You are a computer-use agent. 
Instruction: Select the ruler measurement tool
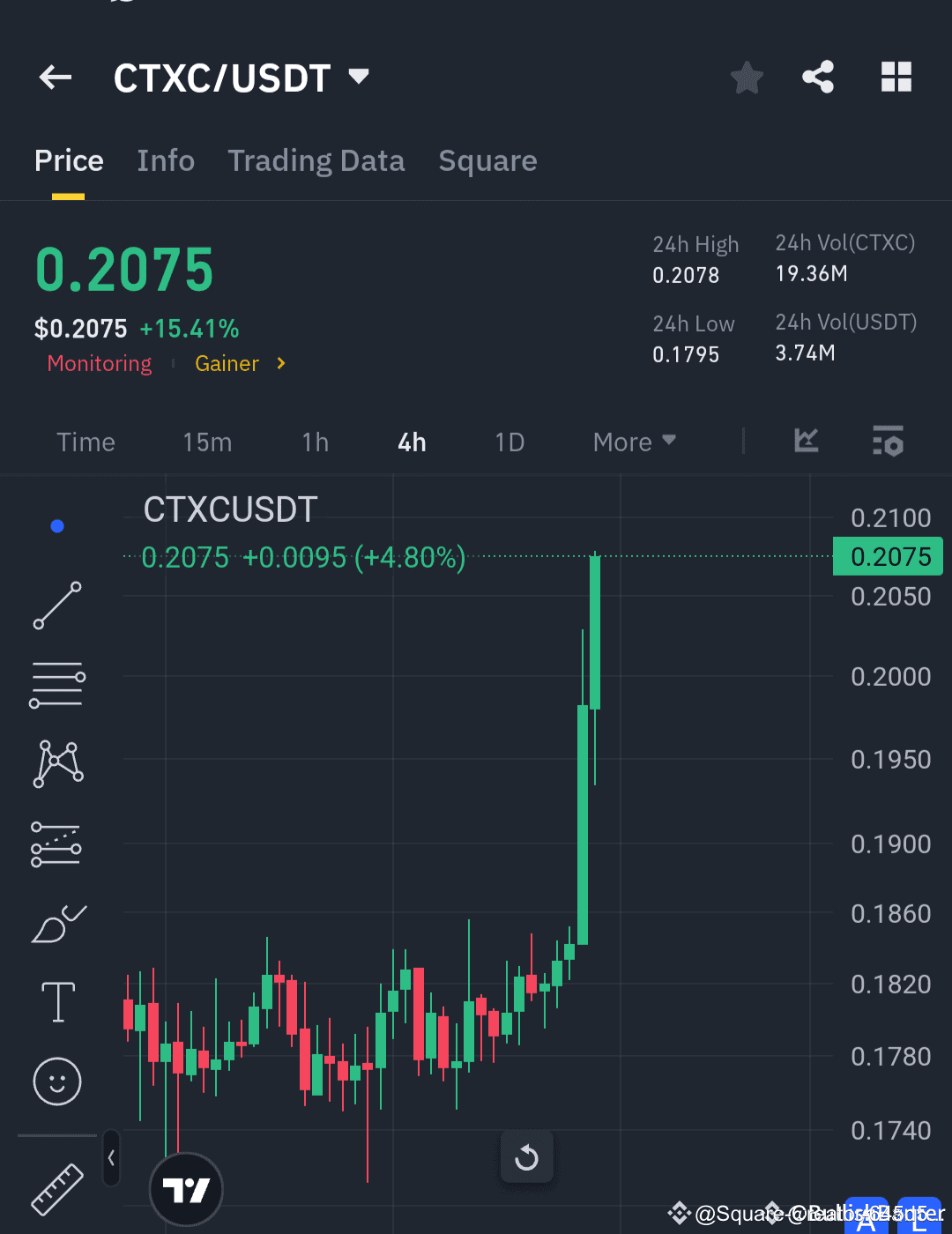57,1190
